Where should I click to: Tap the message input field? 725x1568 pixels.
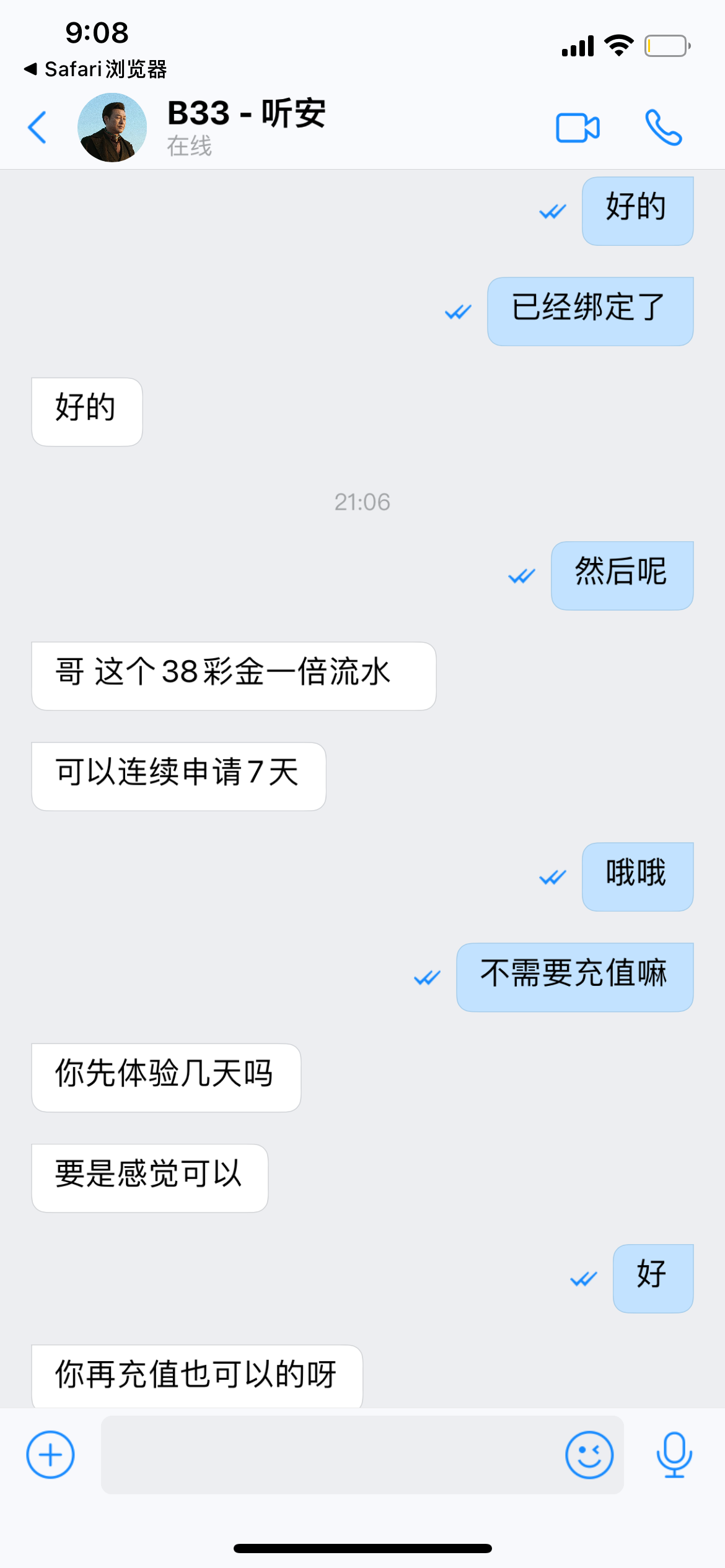347,1455
